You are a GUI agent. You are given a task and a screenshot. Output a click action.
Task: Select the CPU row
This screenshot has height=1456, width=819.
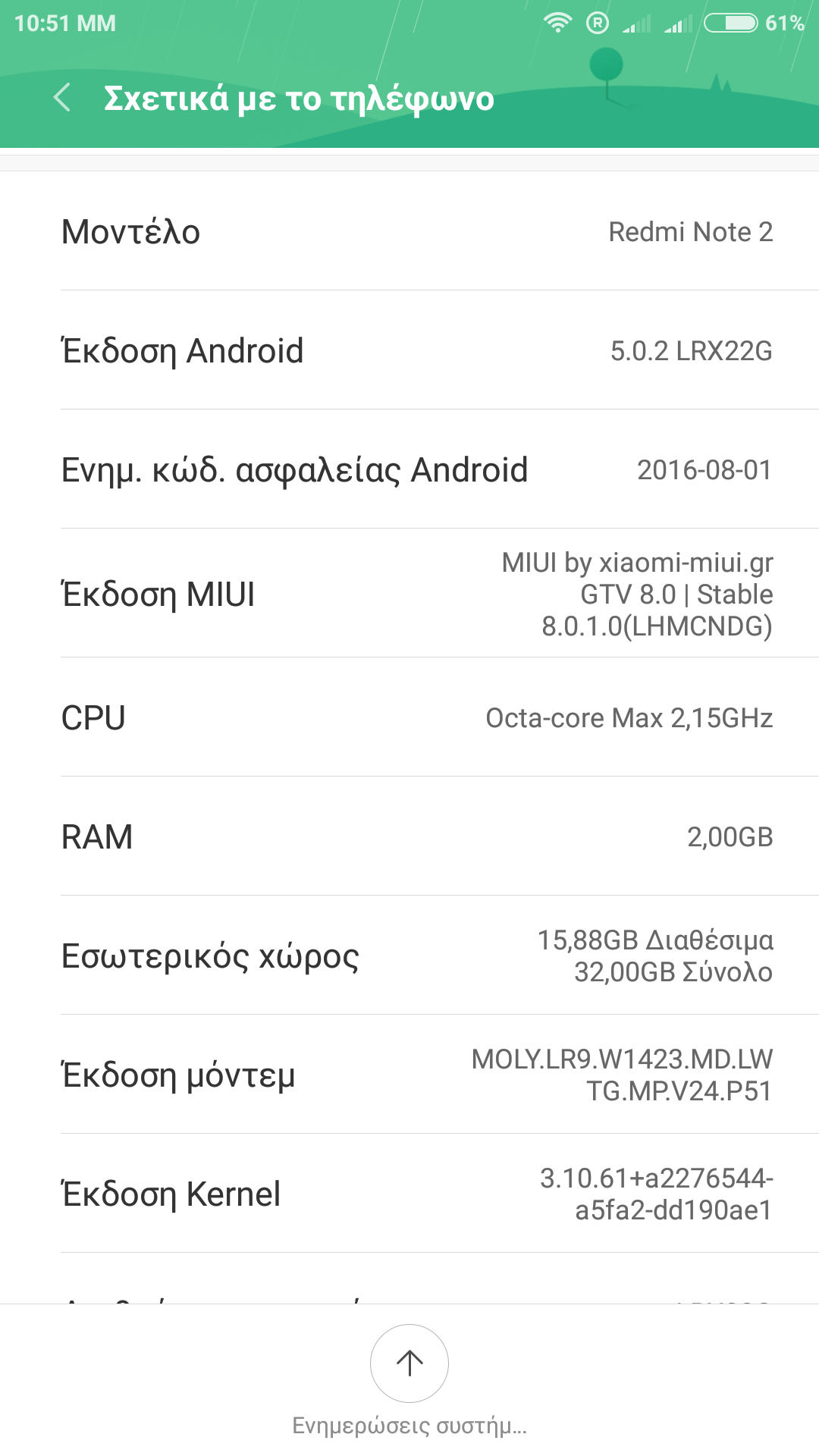(x=409, y=717)
